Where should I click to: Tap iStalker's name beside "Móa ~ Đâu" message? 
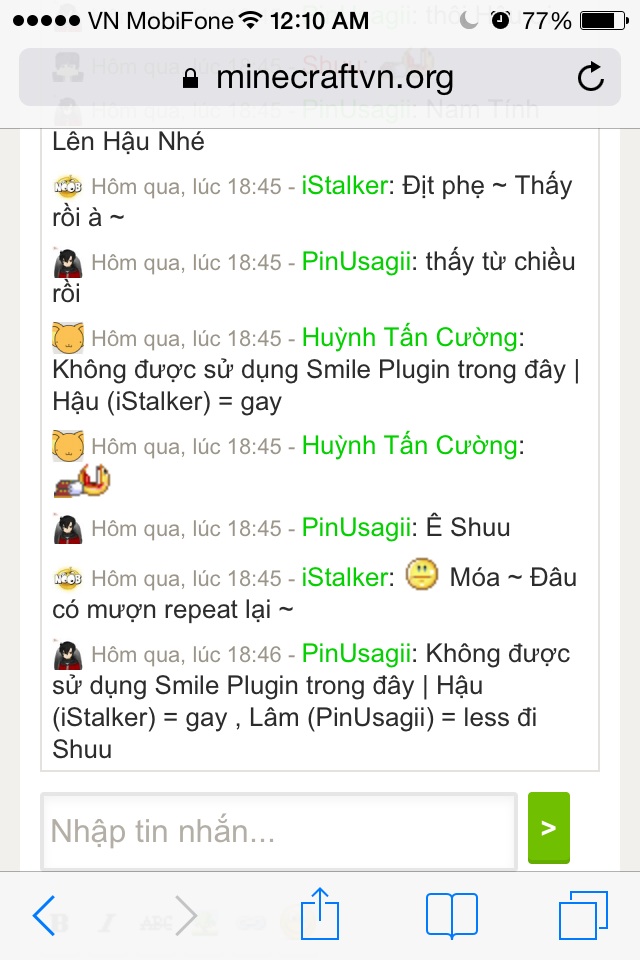coord(344,578)
